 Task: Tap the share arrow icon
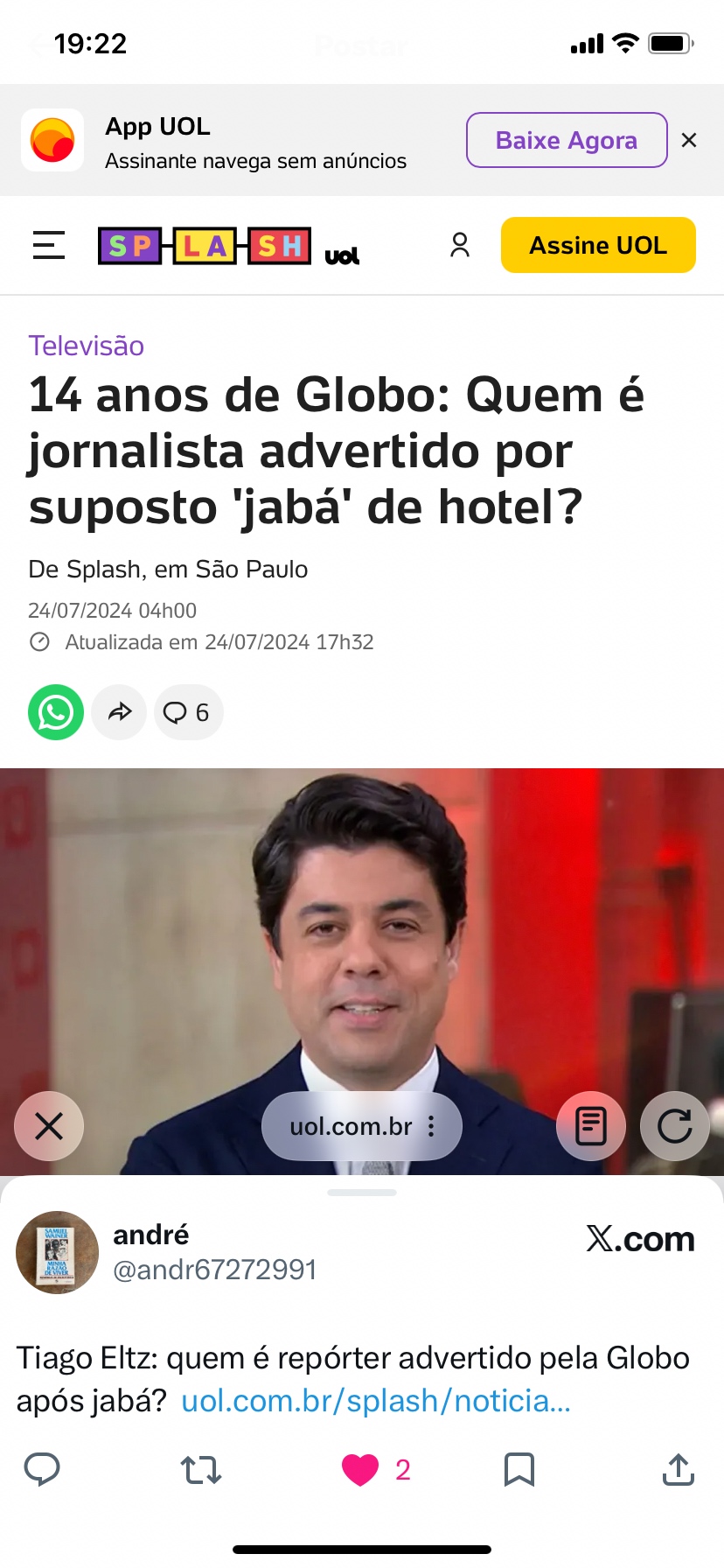[x=119, y=712]
